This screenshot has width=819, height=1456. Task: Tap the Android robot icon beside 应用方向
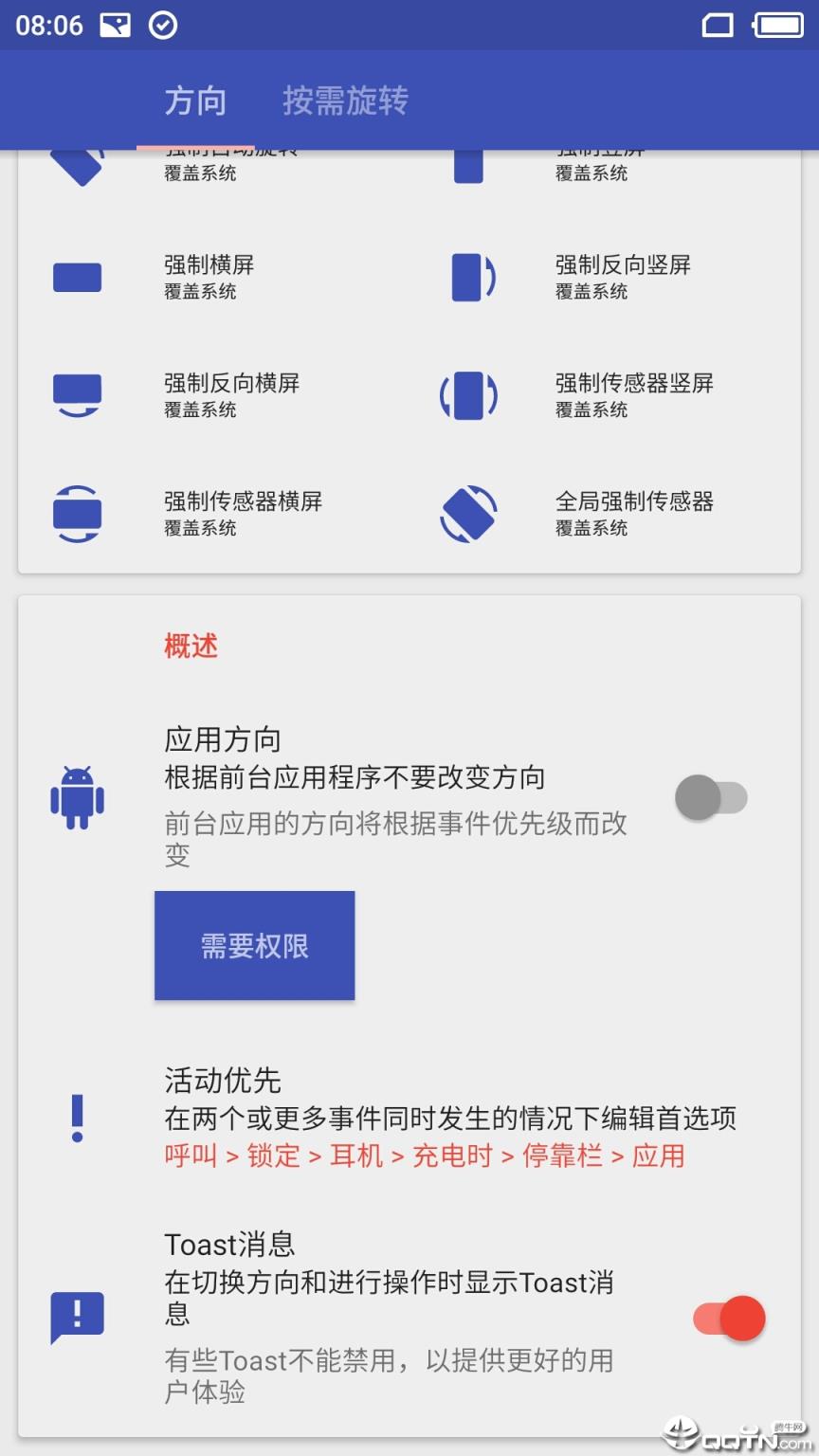pos(77,797)
